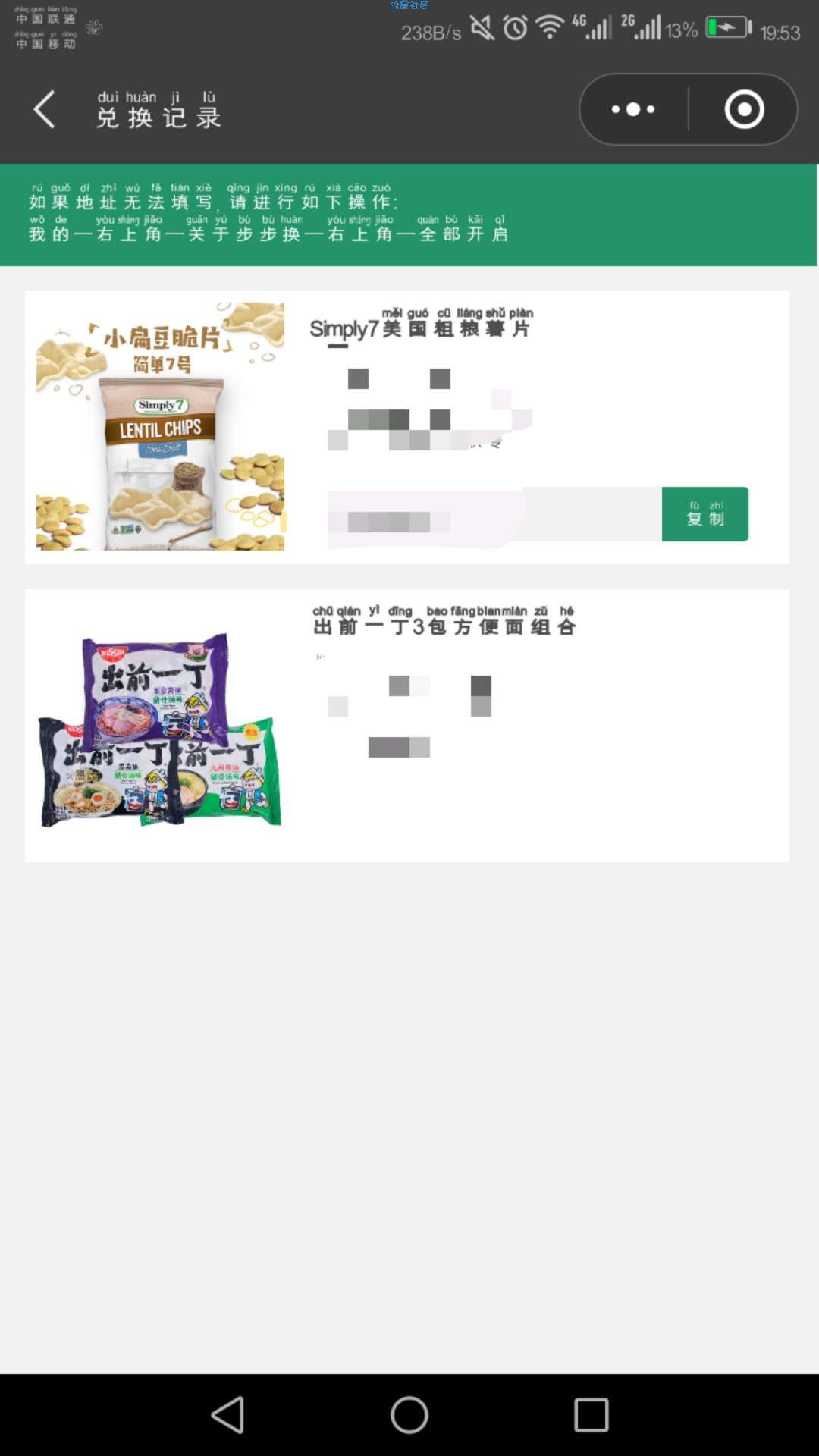Viewport: 819px width, 1456px height.
Task: Tap the green 复制 button
Action: pyautogui.click(x=704, y=514)
